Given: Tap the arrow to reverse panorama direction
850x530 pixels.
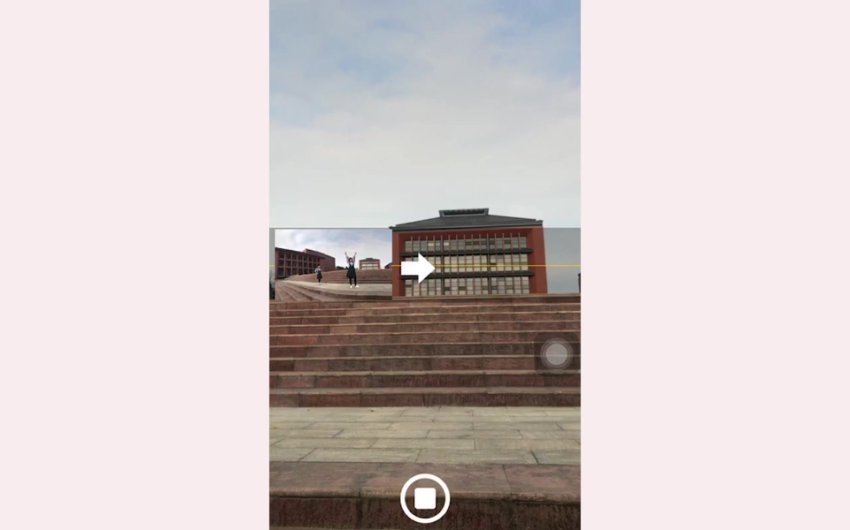Looking at the screenshot, I should [x=418, y=267].
